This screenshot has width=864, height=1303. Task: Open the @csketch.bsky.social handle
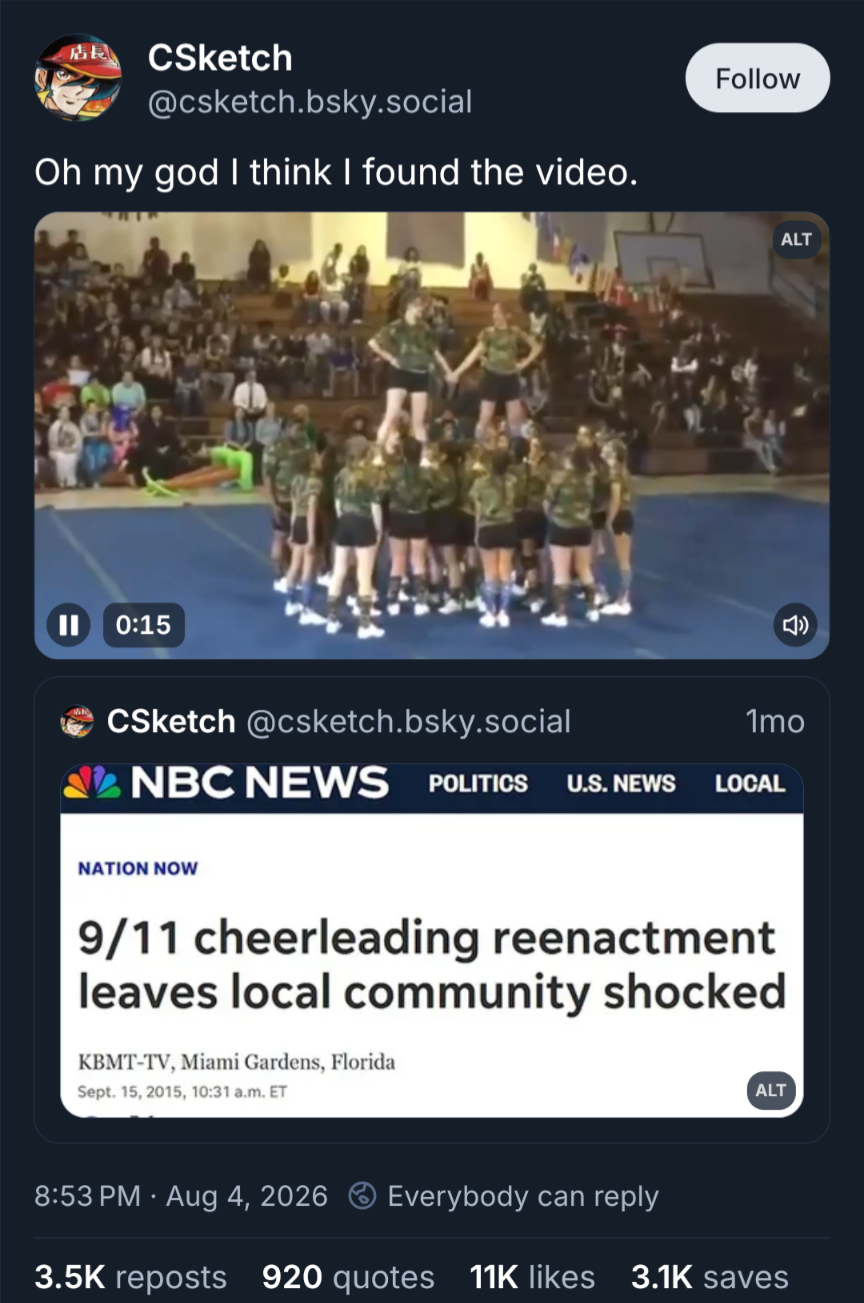tap(310, 102)
